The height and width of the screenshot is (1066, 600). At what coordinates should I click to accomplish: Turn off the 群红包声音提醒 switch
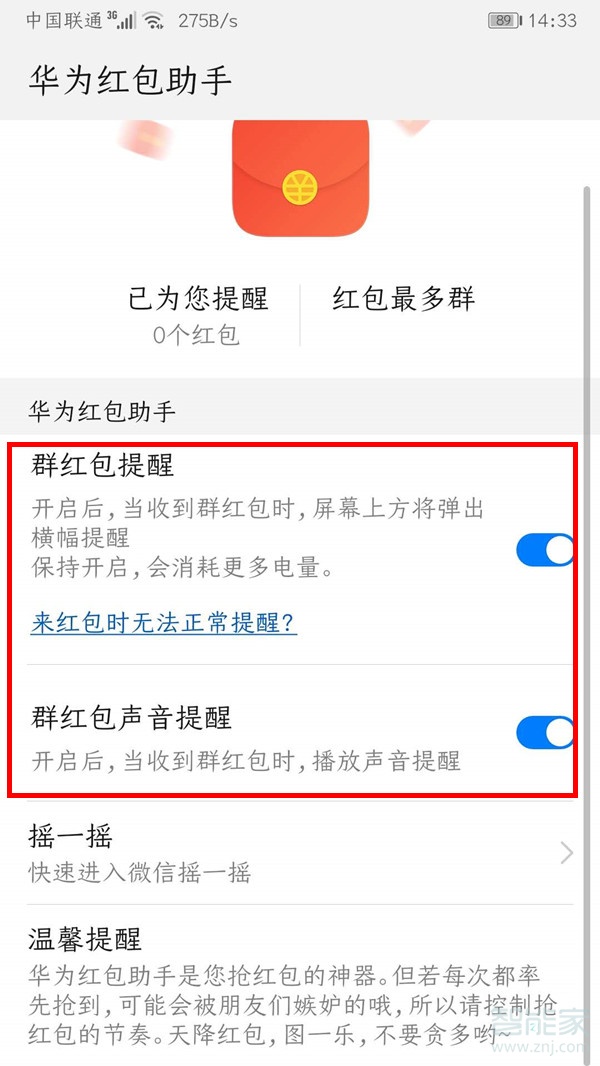[x=545, y=732]
